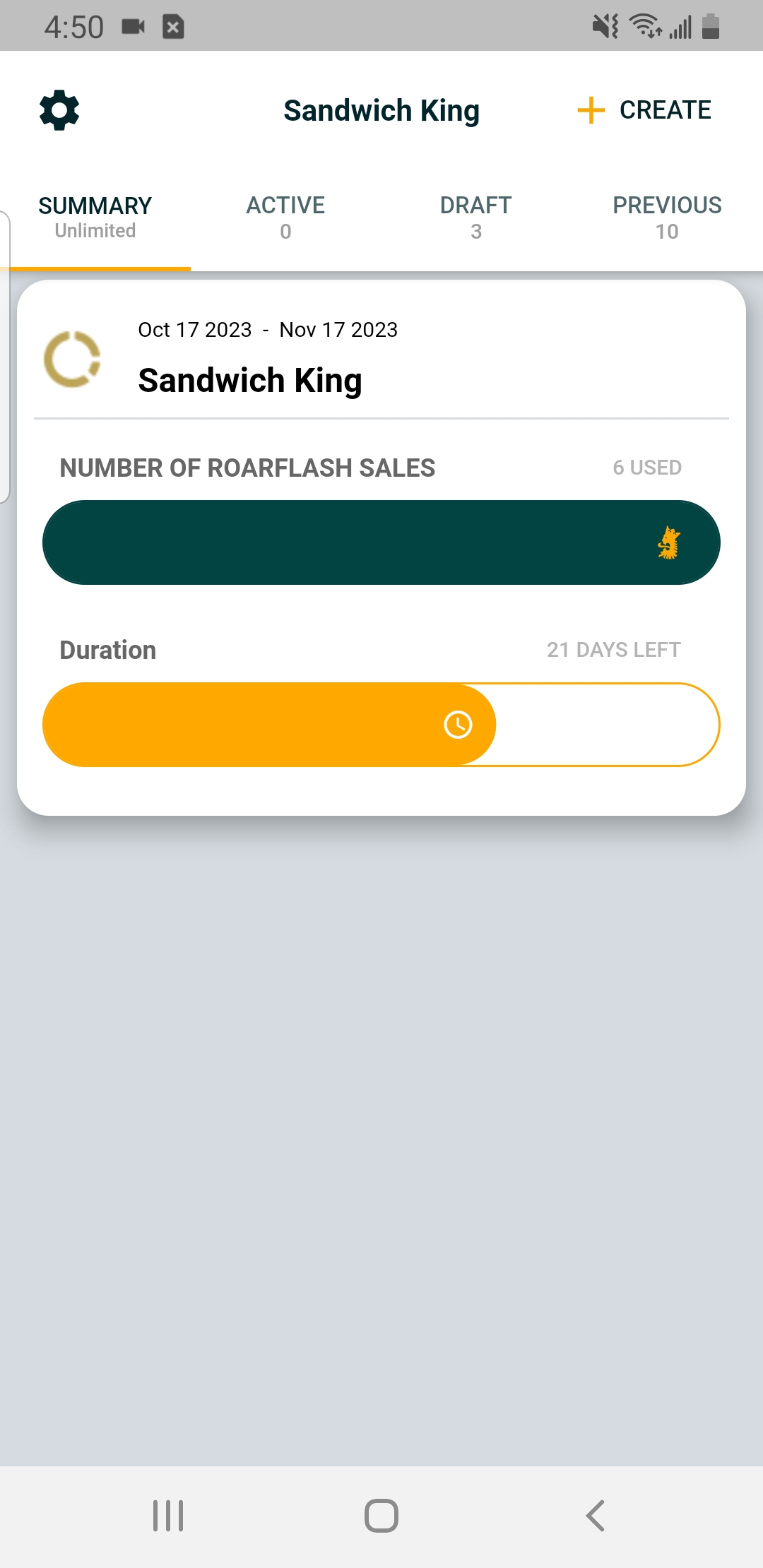The image size is (763, 1568).
Task: Go back using system back button
Action: [x=595, y=1516]
